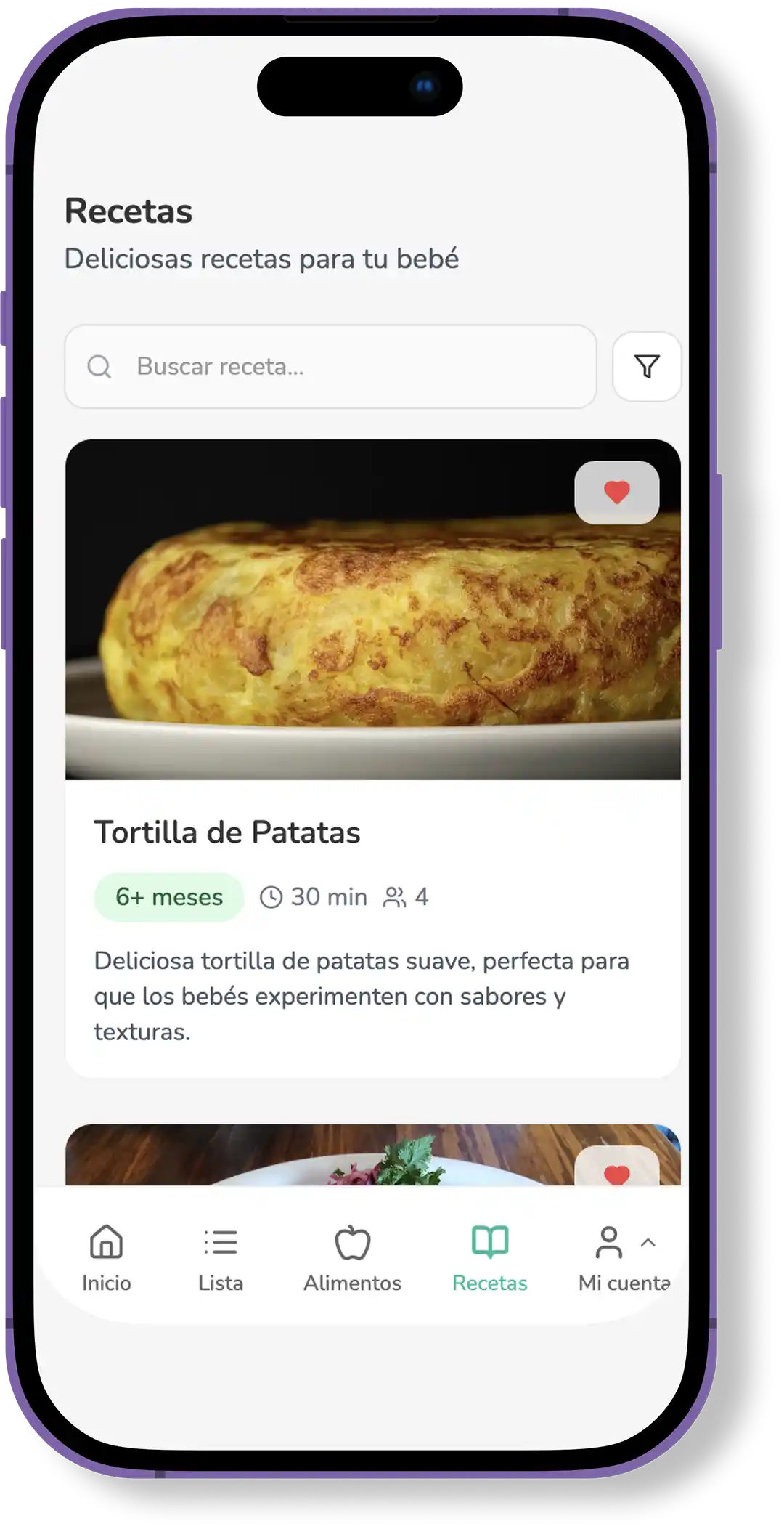Image resolution: width=784 pixels, height=1529 pixels.
Task: Open the recipe filter options
Action: 646,366
